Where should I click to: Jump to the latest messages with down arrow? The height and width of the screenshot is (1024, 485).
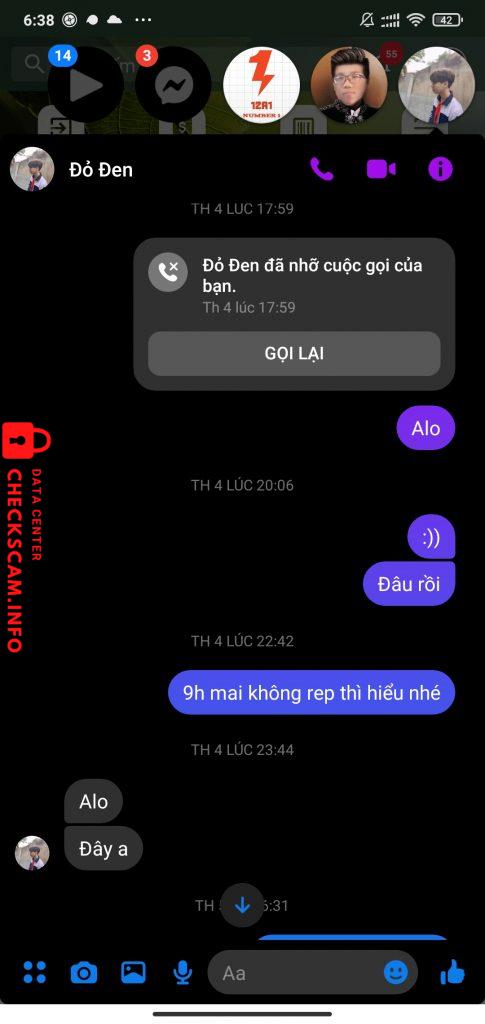242,905
